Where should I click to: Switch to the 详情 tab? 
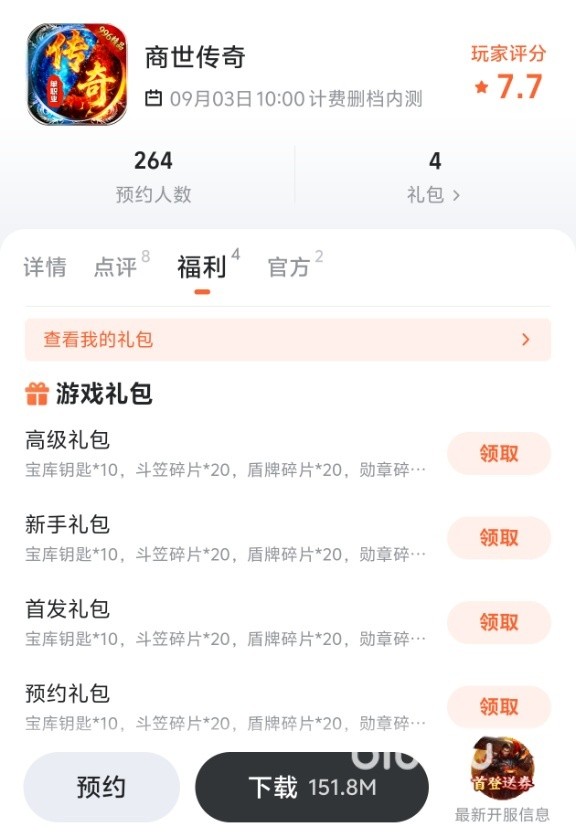45,267
